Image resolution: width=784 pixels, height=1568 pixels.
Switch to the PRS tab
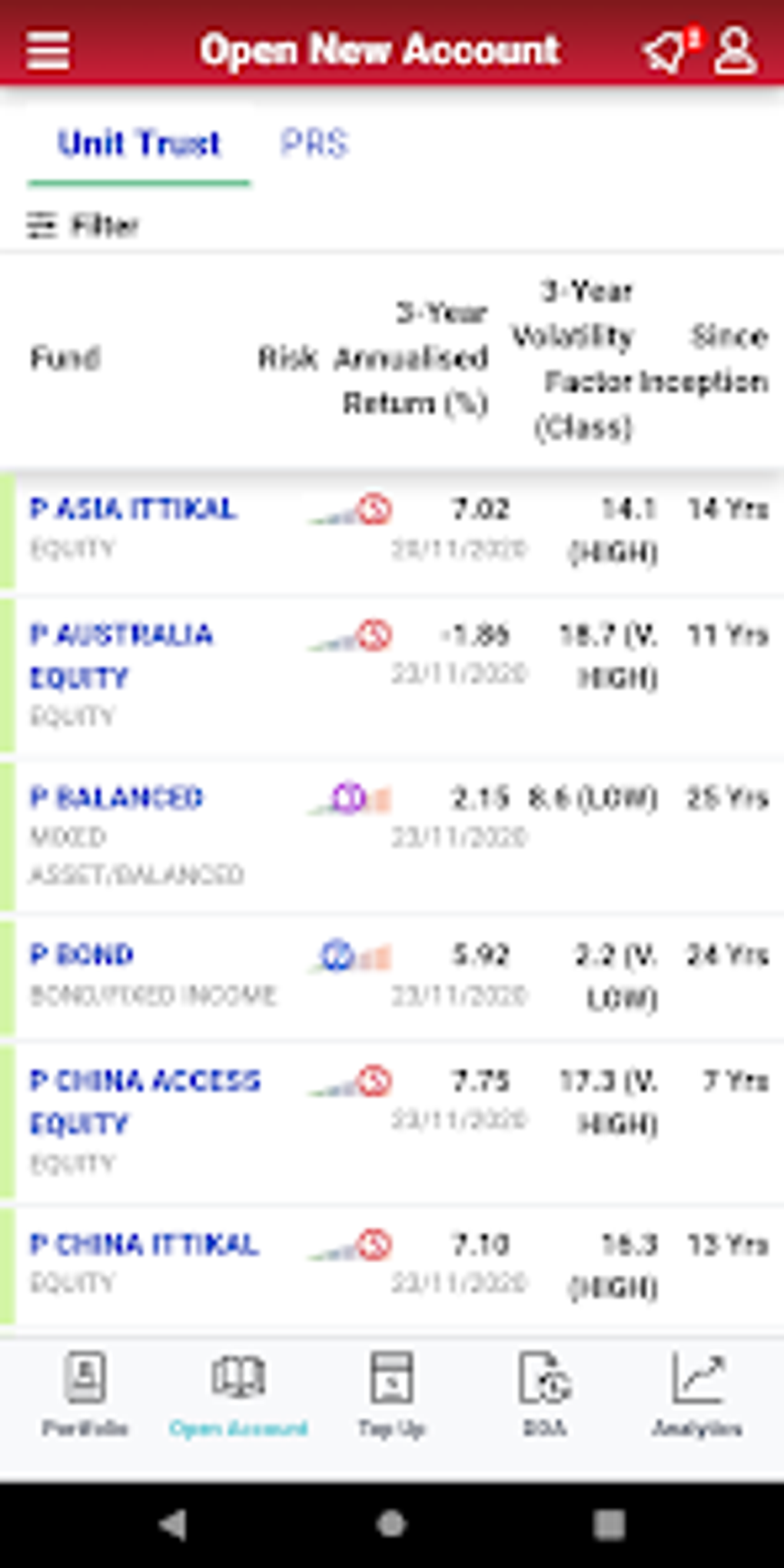point(314,143)
